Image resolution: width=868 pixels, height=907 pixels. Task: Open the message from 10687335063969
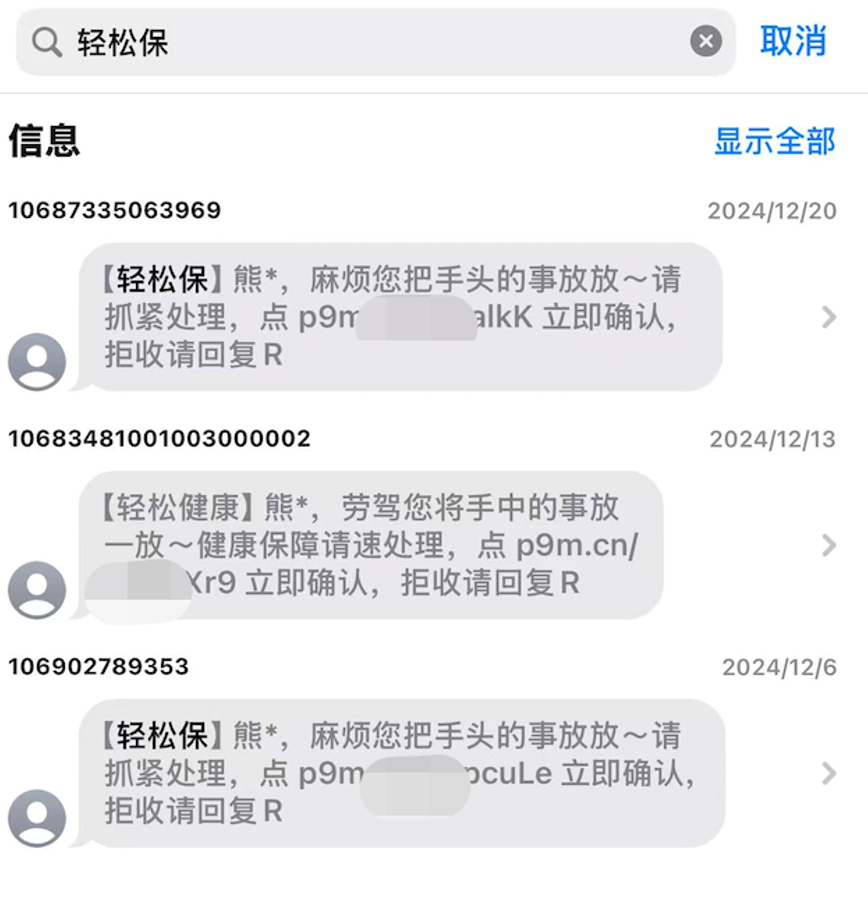(x=400, y=317)
